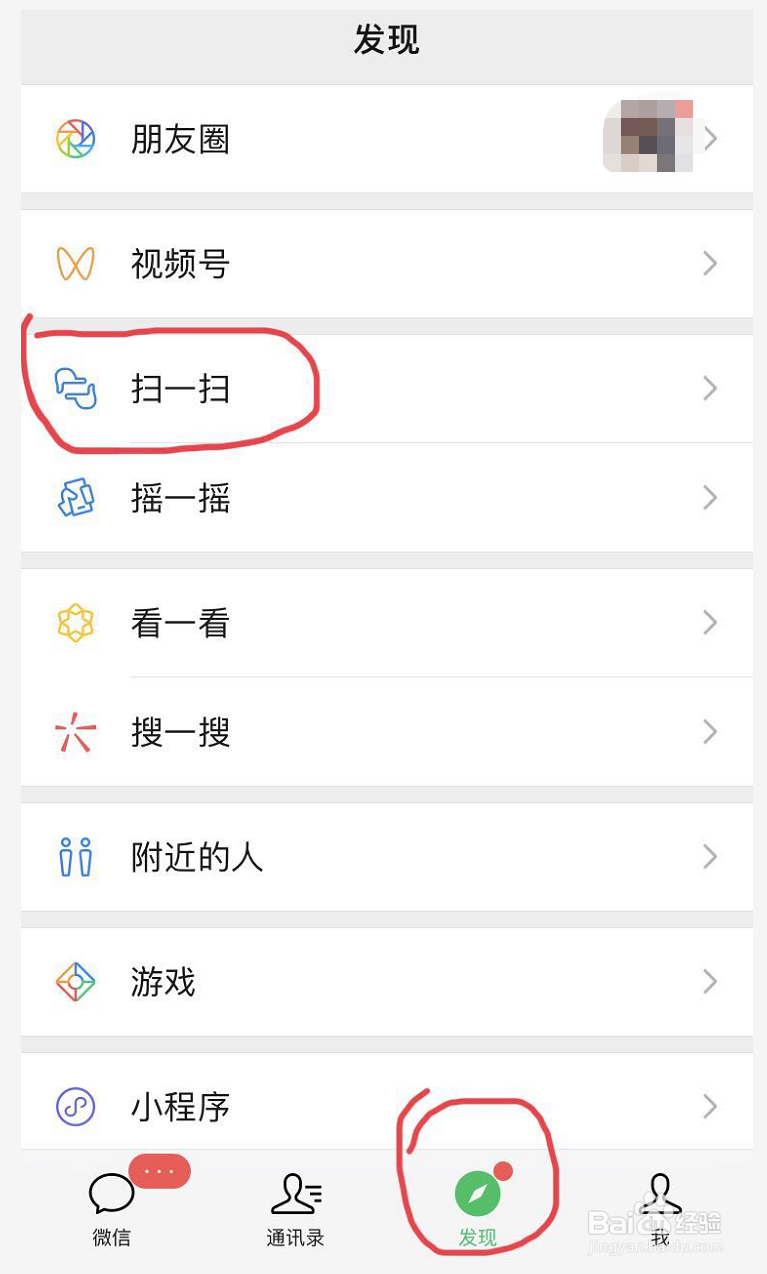Viewport: 767px width, 1274px height.
Task: Expand the Games row chevron
Action: coord(710,982)
